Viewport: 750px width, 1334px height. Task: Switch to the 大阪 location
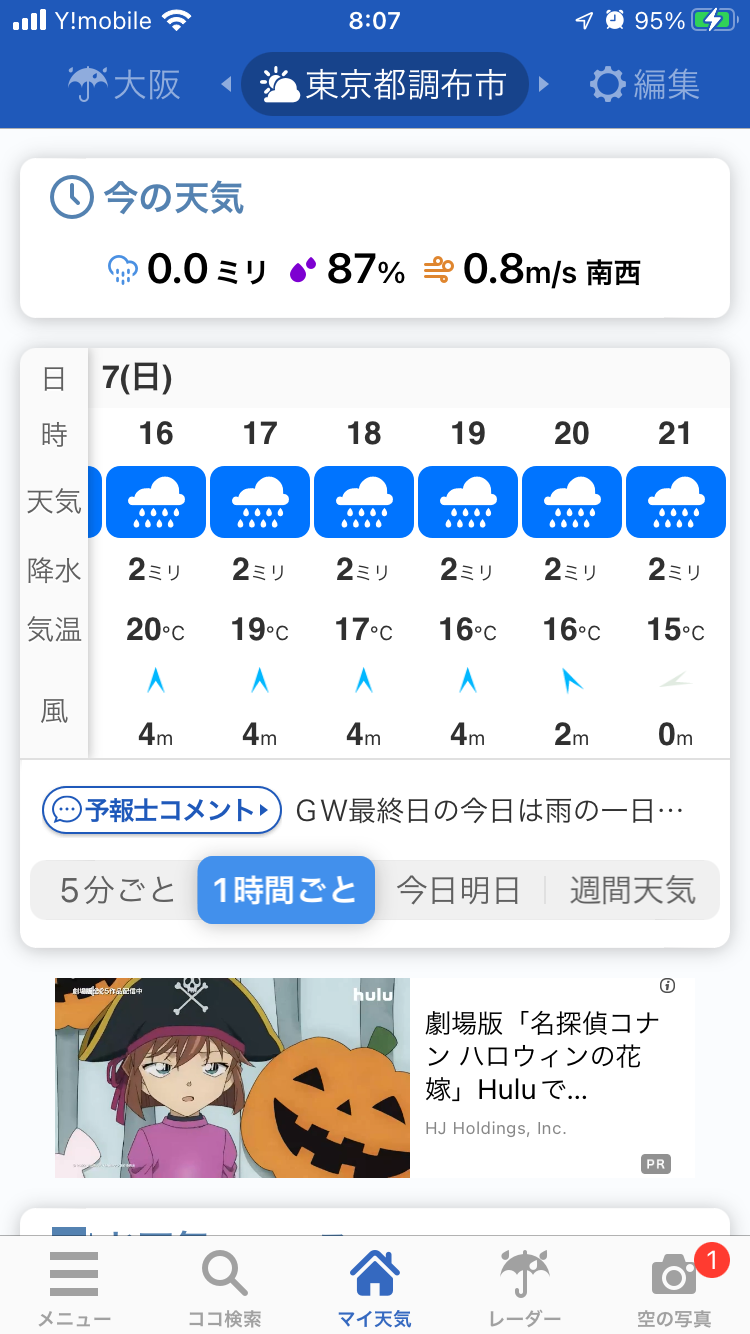point(125,85)
